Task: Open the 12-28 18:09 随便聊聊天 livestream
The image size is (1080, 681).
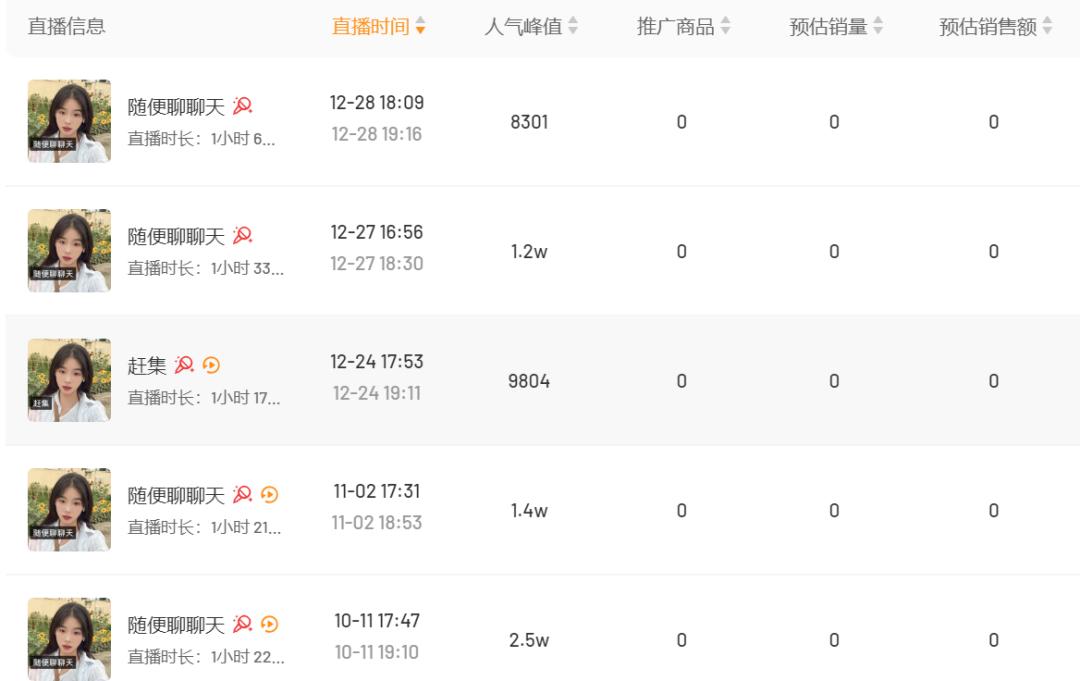Action: (x=176, y=107)
